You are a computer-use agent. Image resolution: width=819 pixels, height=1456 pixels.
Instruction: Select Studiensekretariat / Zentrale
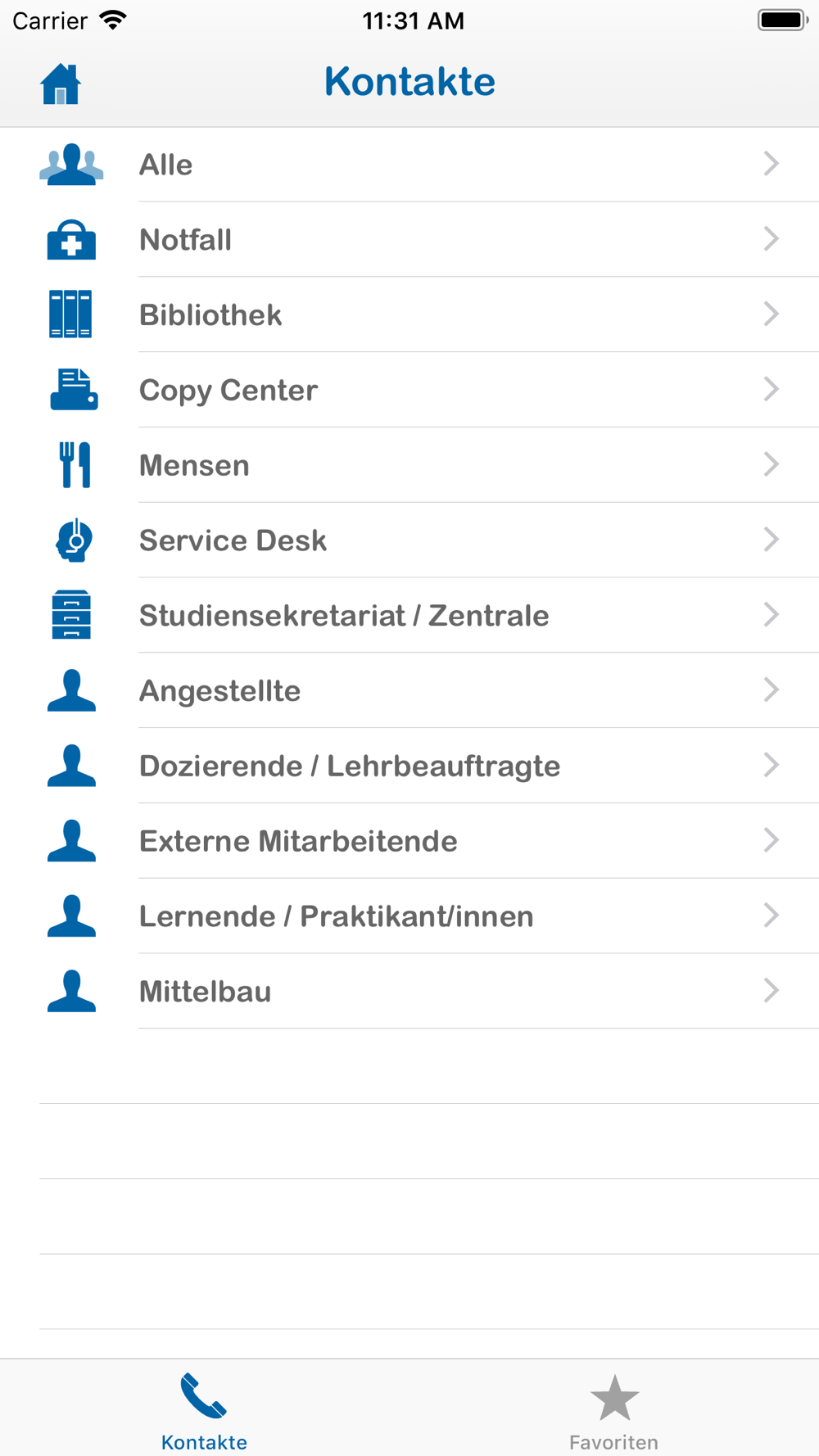(x=409, y=616)
